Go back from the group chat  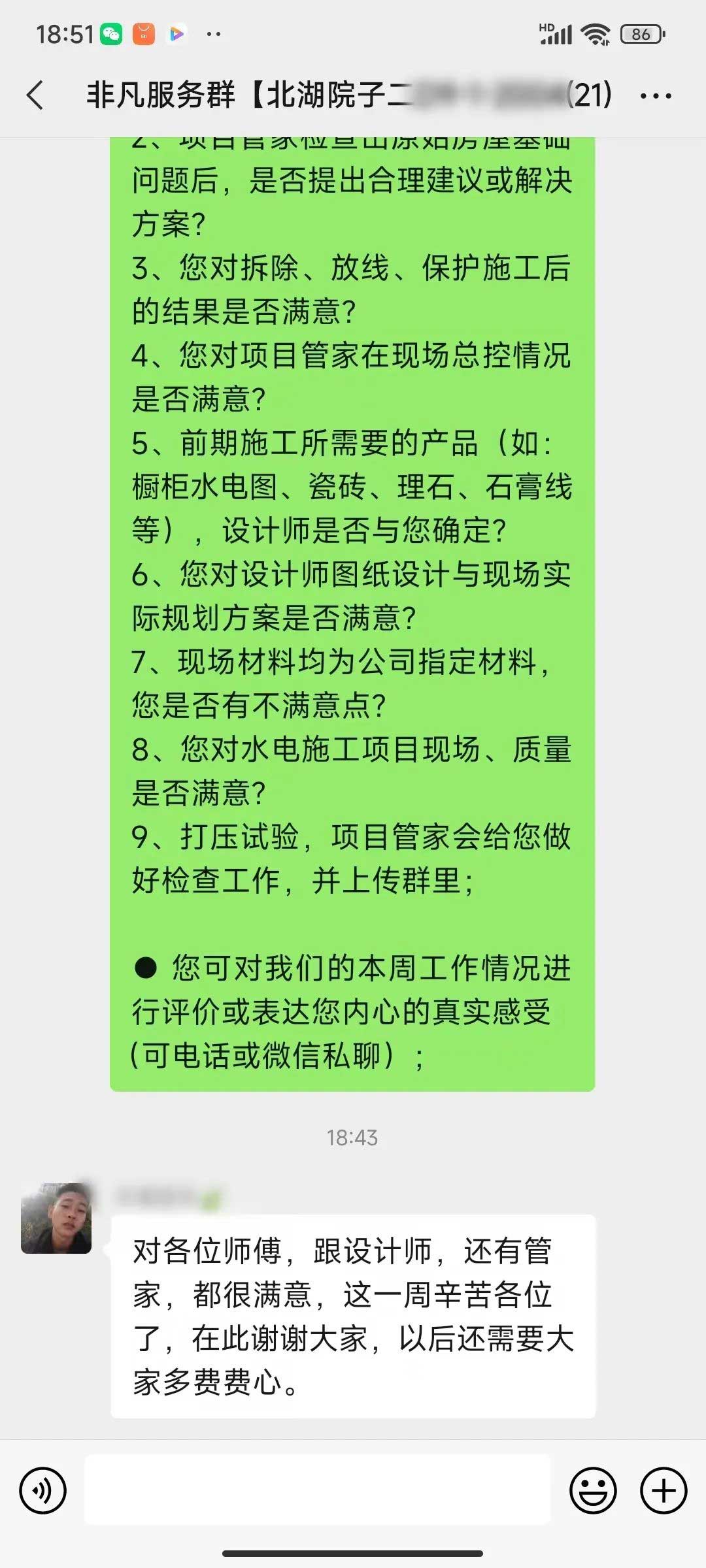35,95
